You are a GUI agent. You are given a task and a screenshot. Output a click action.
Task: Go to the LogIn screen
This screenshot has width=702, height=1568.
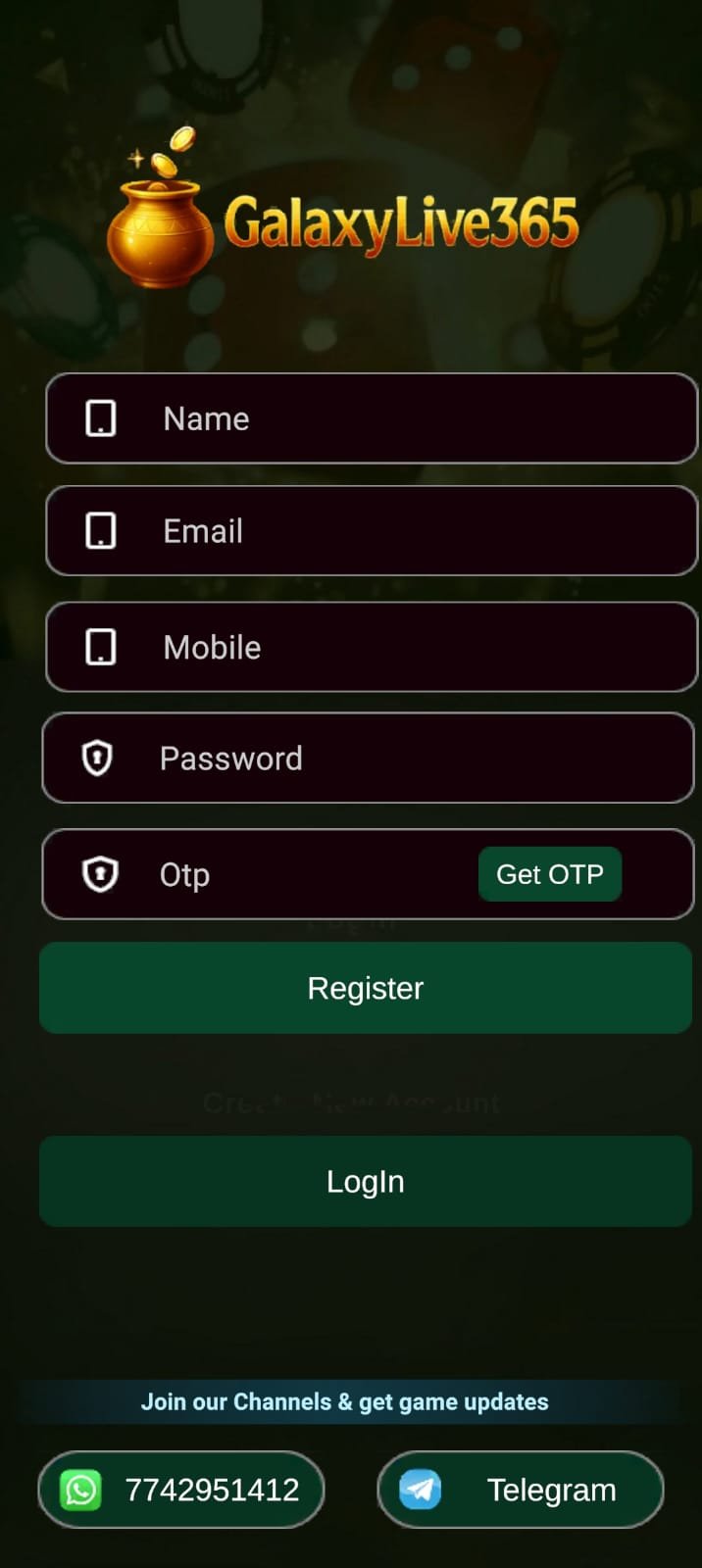pos(366,1181)
